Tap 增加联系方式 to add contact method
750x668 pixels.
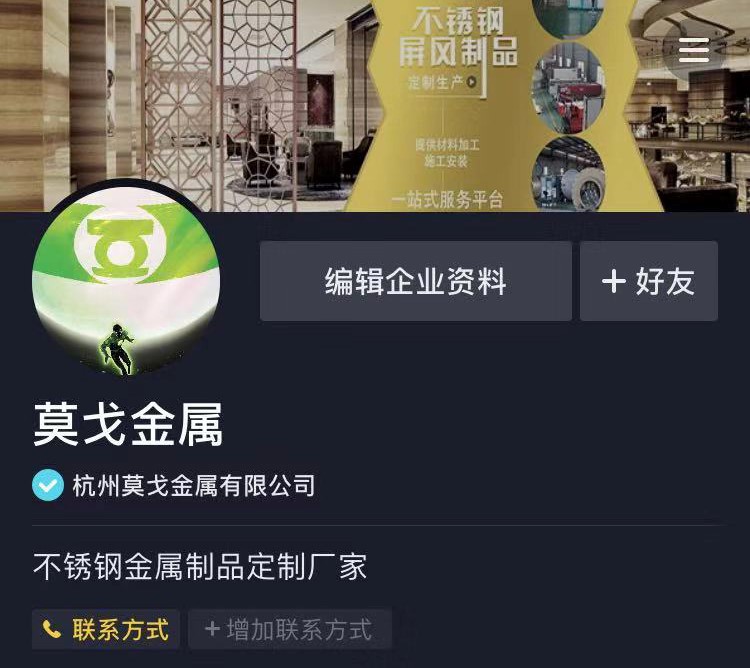289,630
